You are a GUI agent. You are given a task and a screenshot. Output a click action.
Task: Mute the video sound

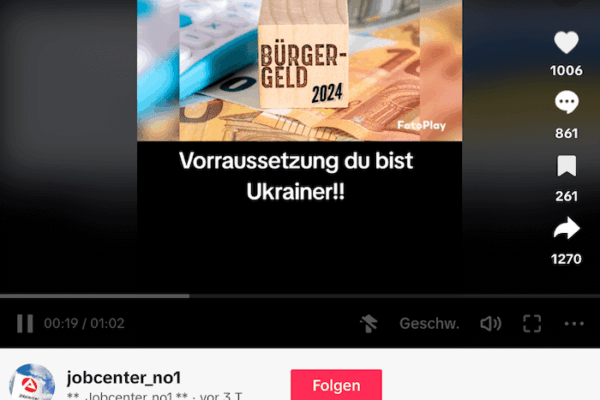coord(490,323)
